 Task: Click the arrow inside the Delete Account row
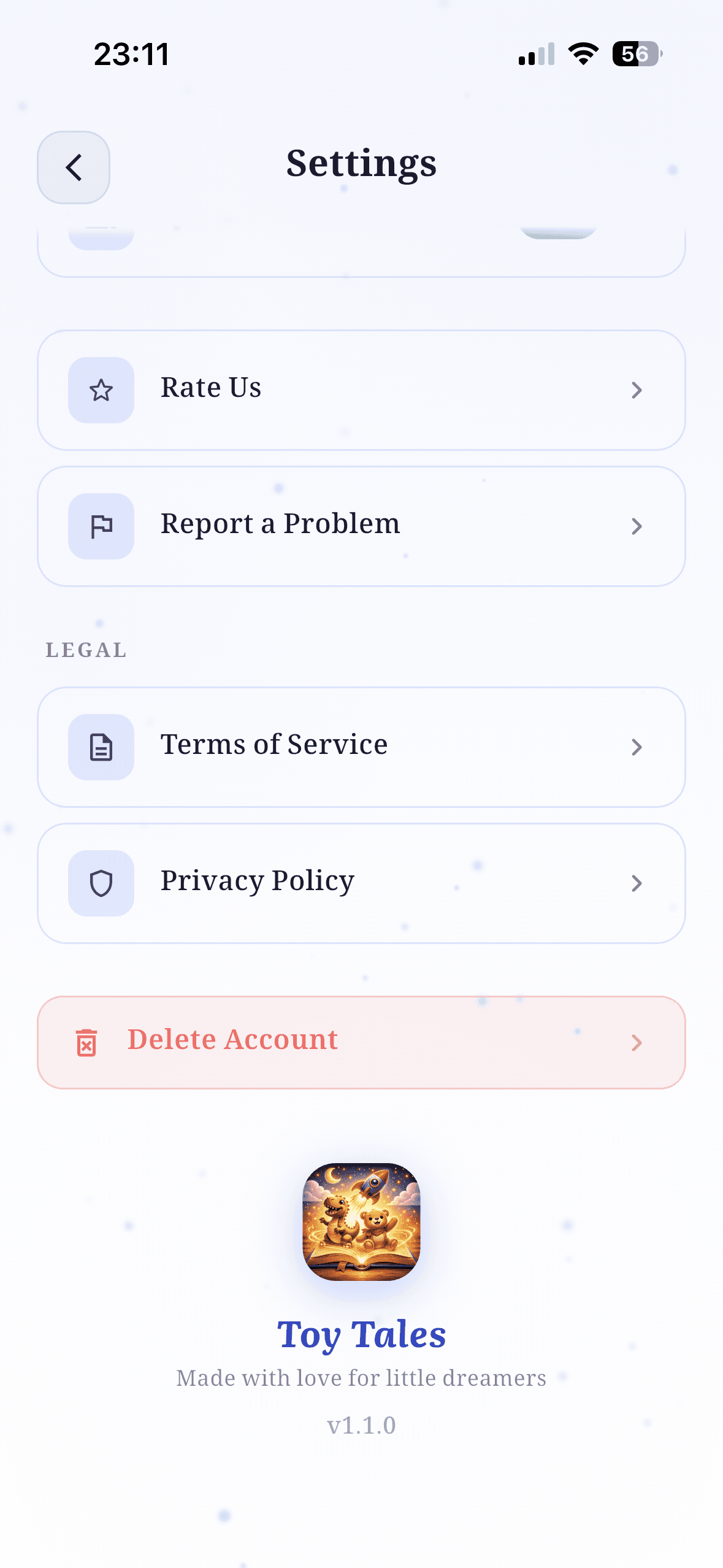tap(637, 1042)
